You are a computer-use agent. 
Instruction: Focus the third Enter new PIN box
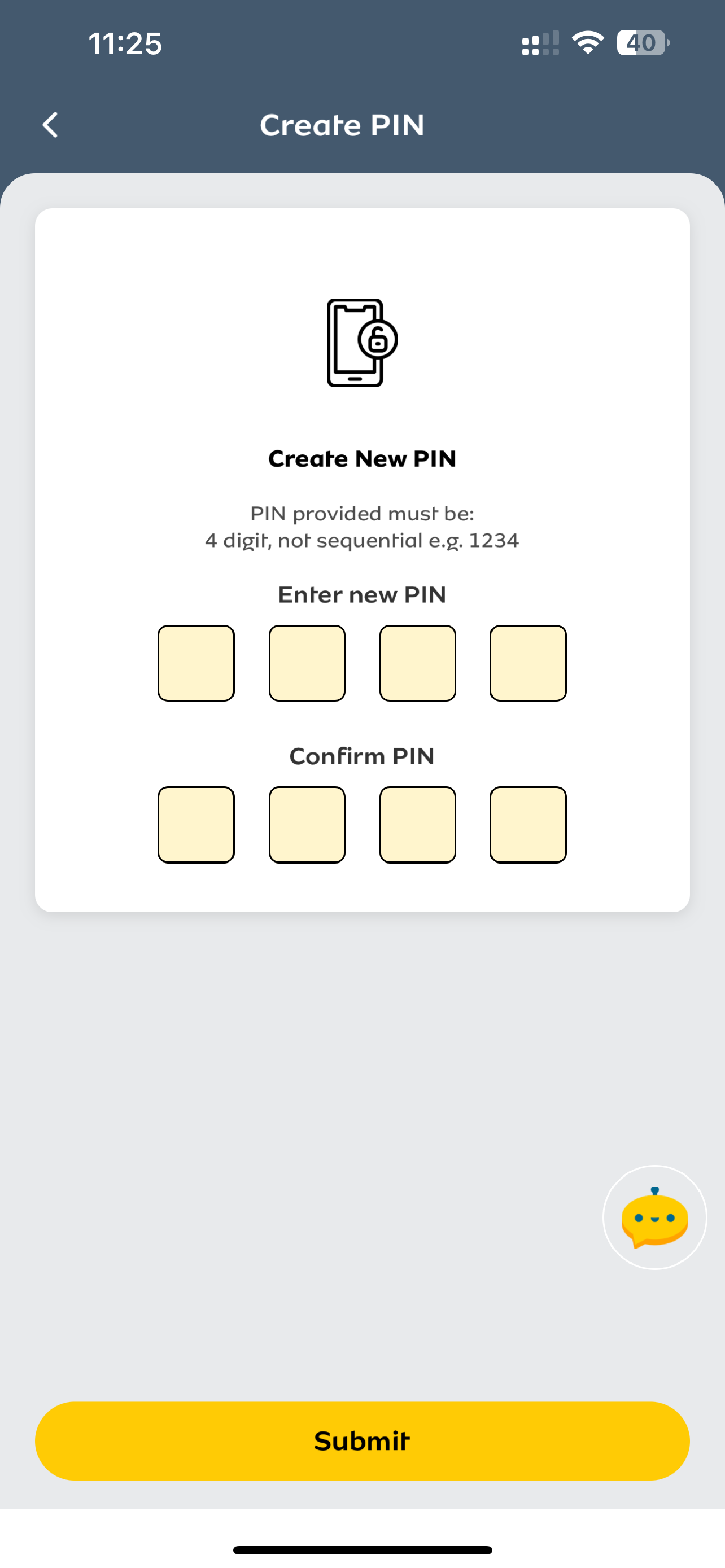[x=418, y=663]
